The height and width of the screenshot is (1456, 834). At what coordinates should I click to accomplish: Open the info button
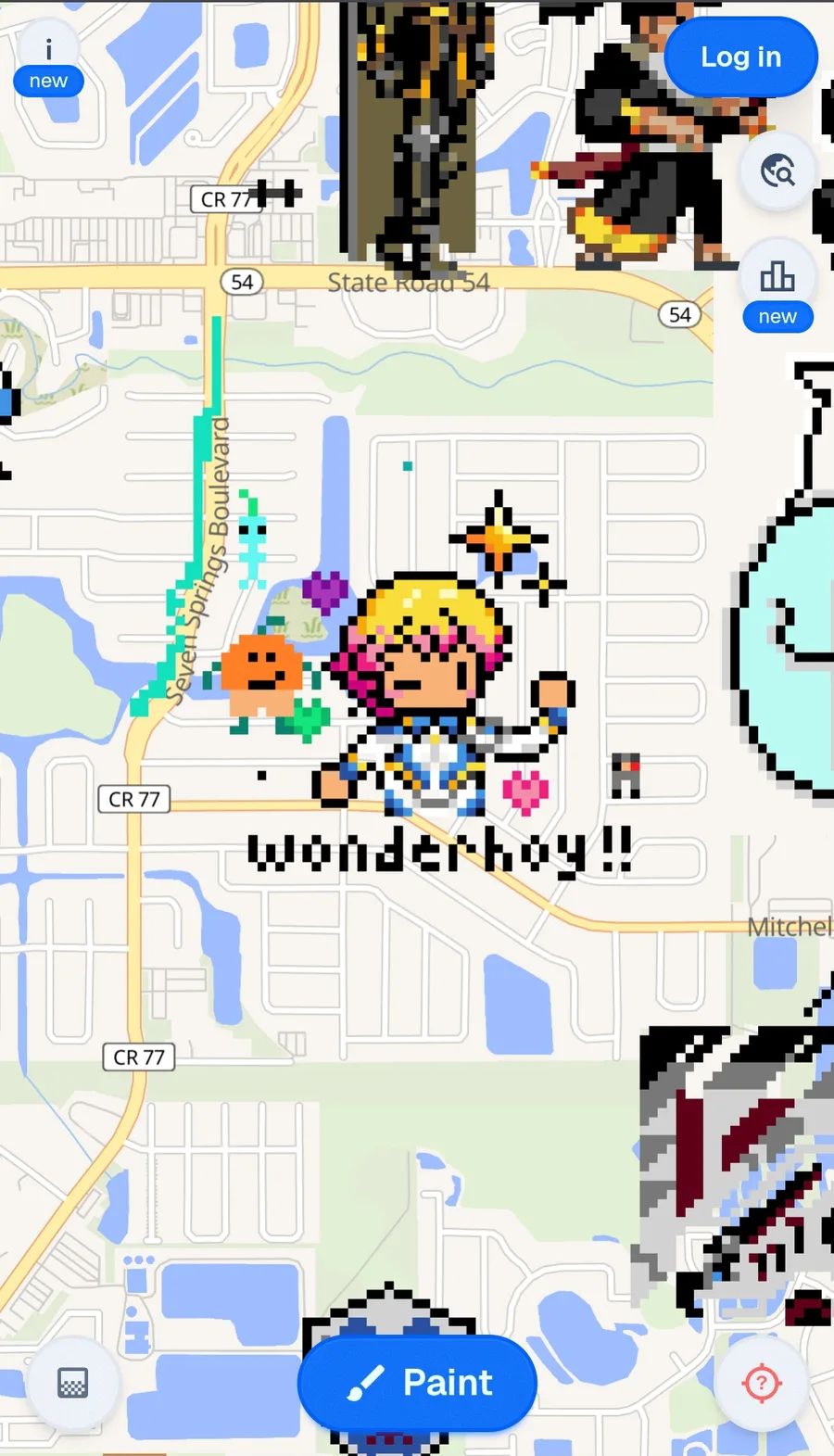click(x=48, y=51)
